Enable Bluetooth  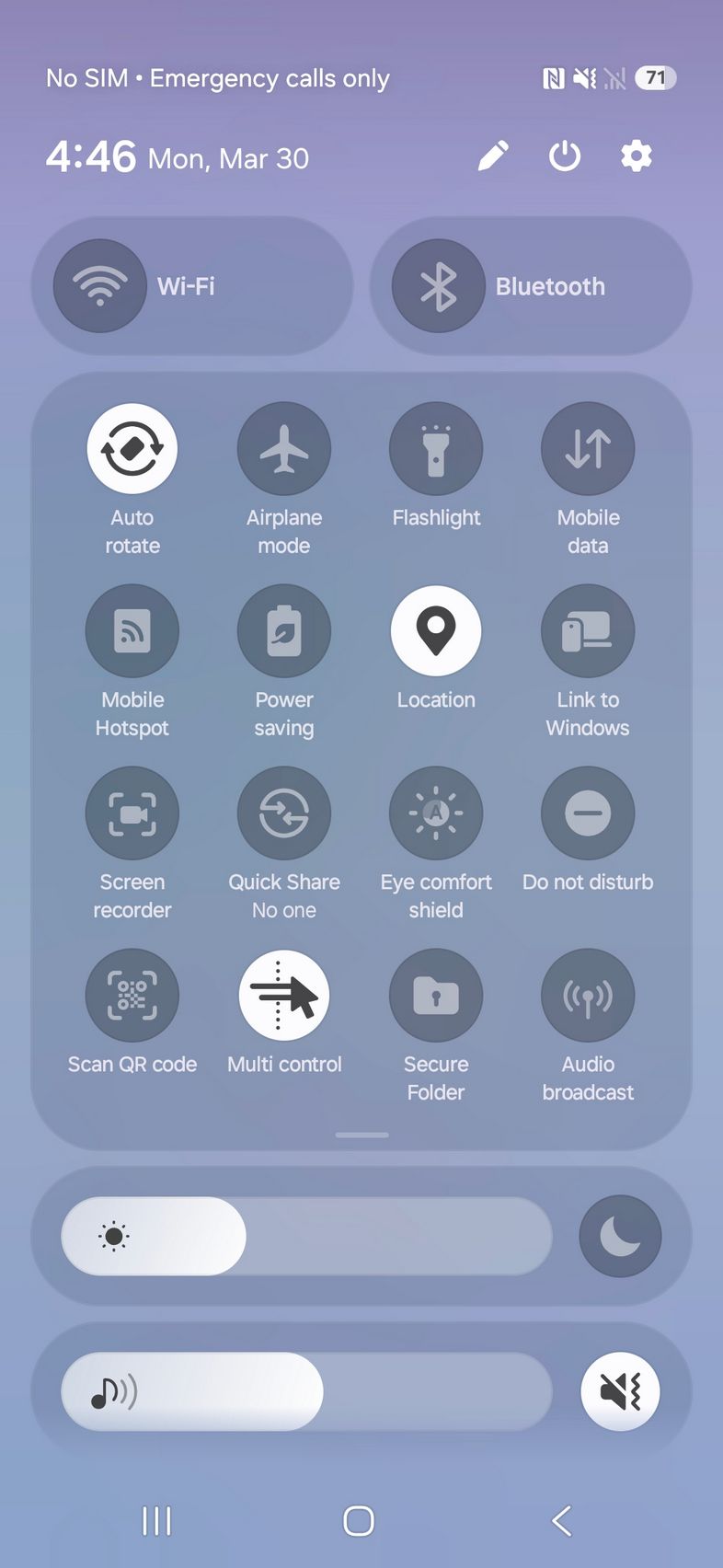click(x=439, y=286)
